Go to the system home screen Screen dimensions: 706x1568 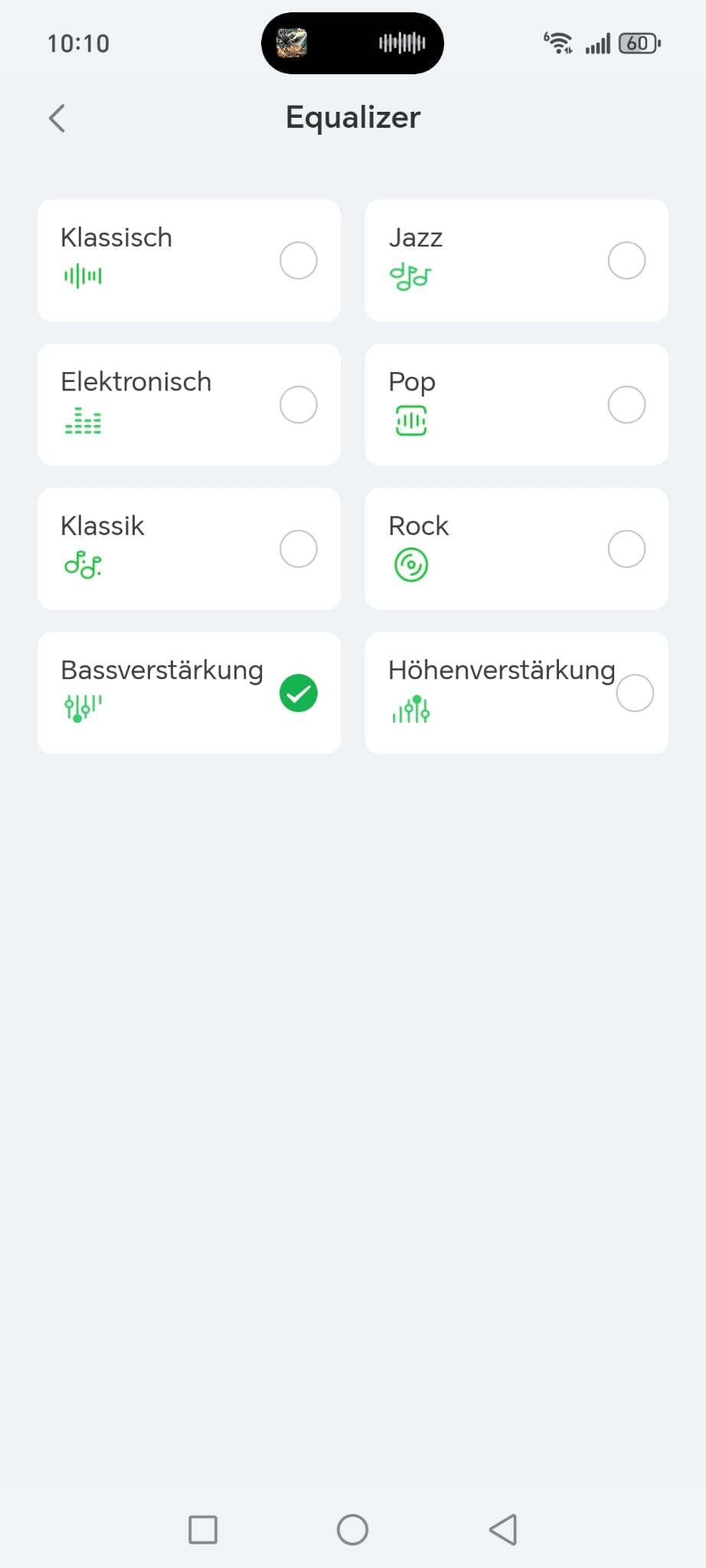coord(352,1530)
